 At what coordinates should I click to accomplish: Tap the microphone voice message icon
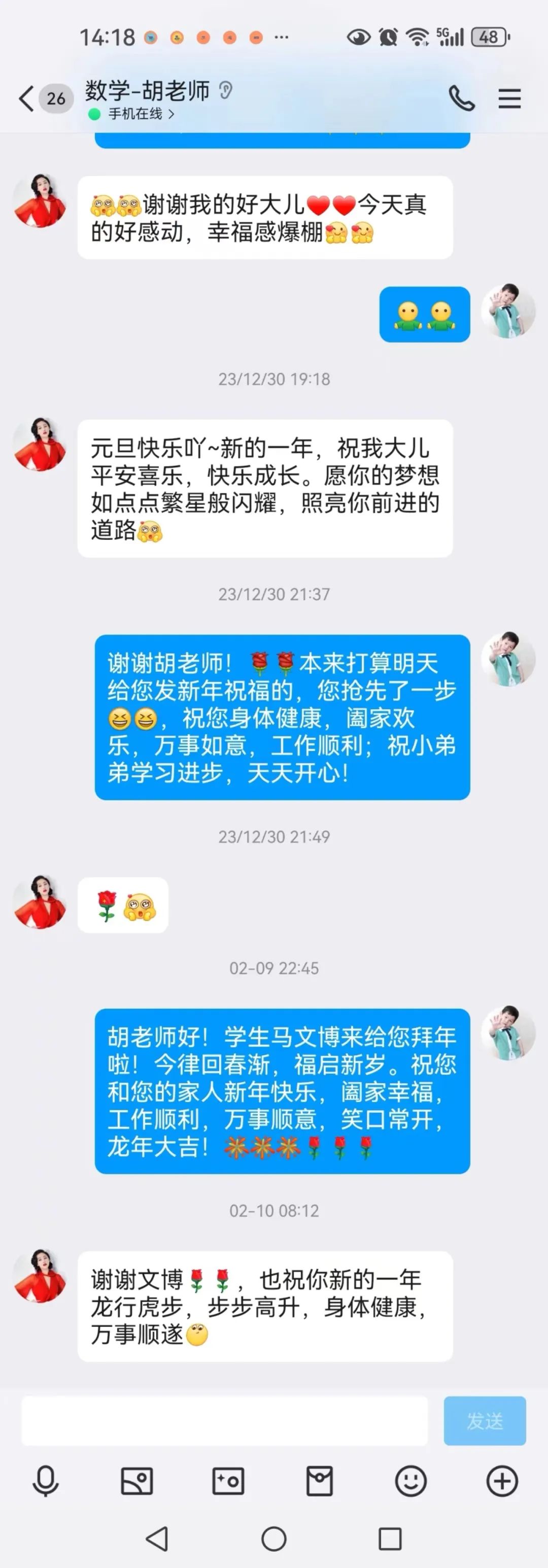46,1480
